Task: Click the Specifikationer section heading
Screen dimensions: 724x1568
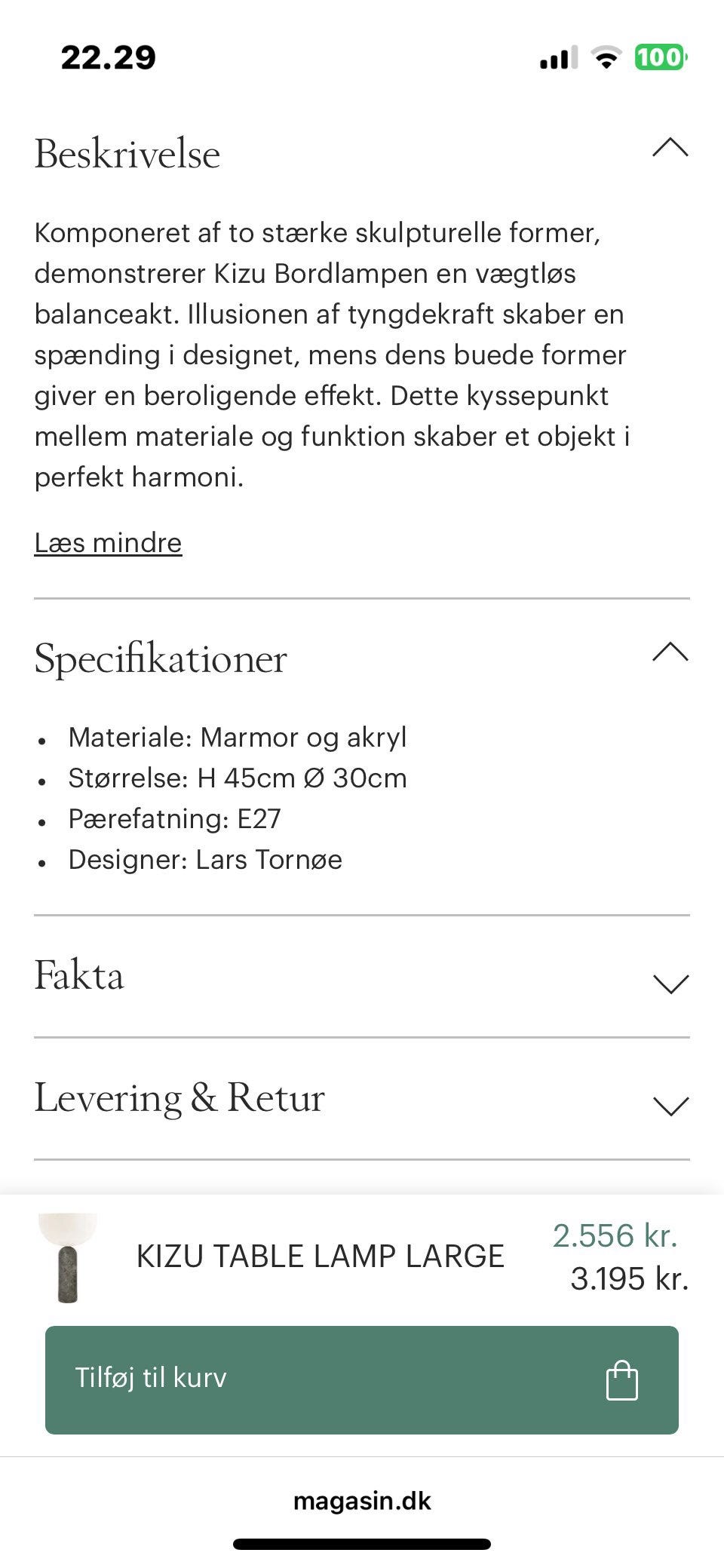Action: pos(161,658)
